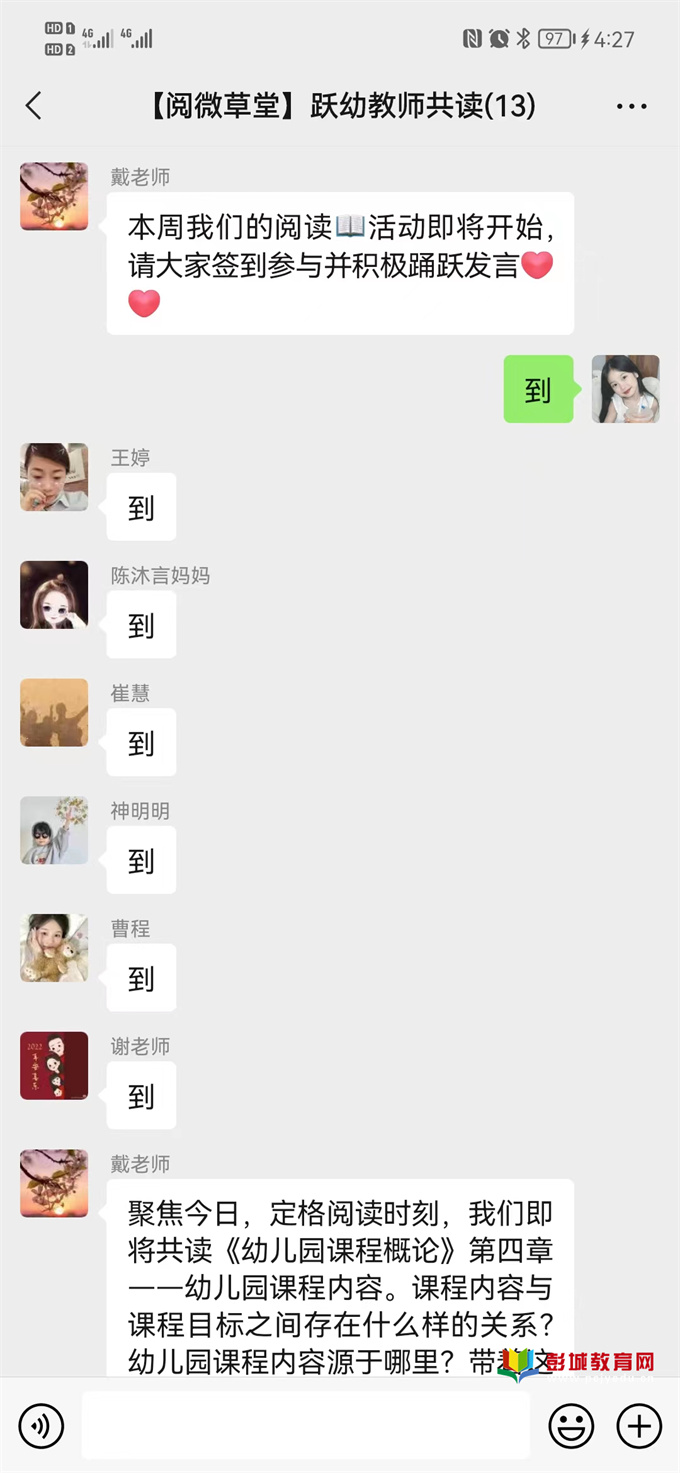680x1473 pixels.
Task: Tap the message text field
Action: [x=305, y=1425]
